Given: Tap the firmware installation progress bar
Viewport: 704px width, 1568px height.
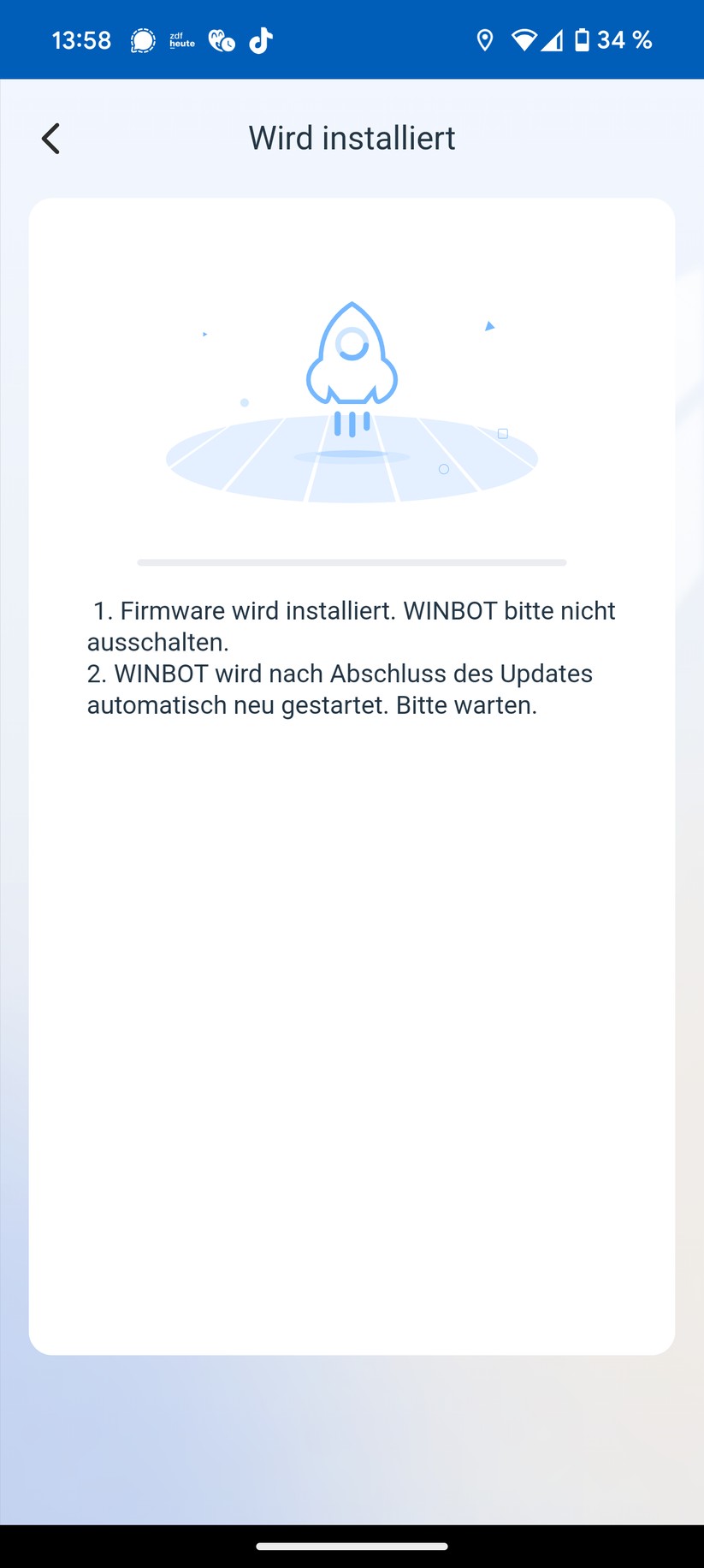Looking at the screenshot, I should pos(352,562).
